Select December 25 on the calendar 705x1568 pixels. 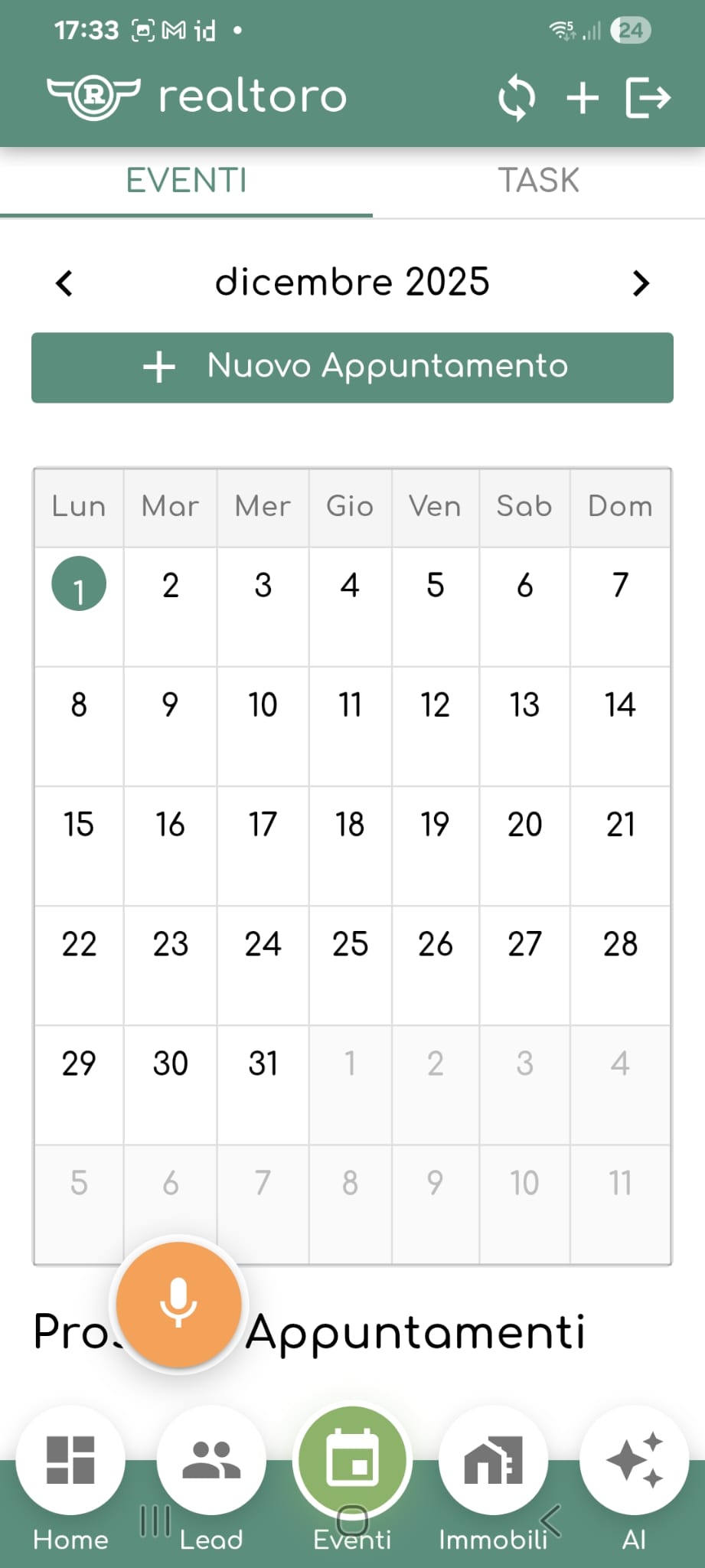349,944
